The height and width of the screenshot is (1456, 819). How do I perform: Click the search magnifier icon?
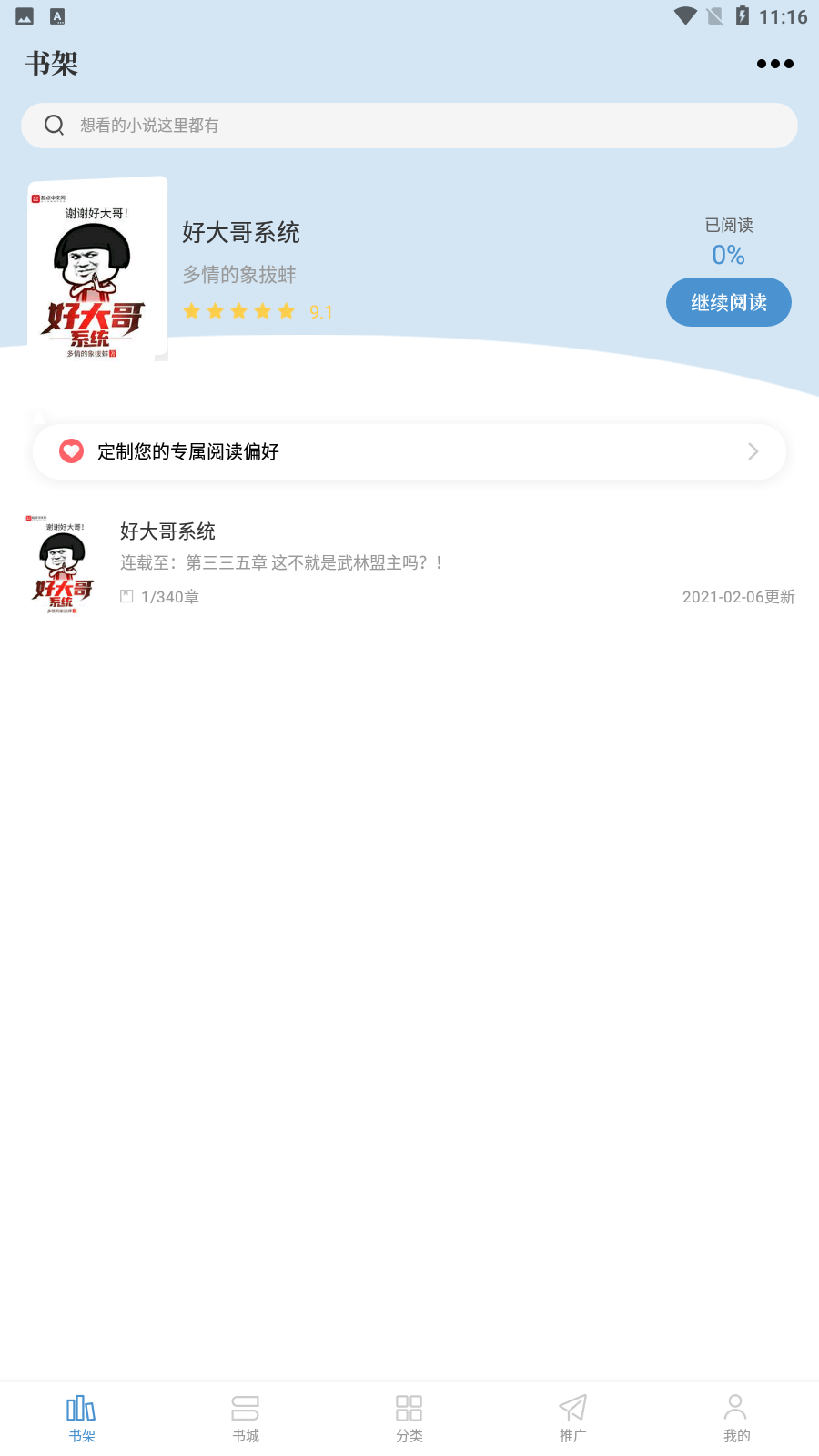pyautogui.click(x=54, y=125)
